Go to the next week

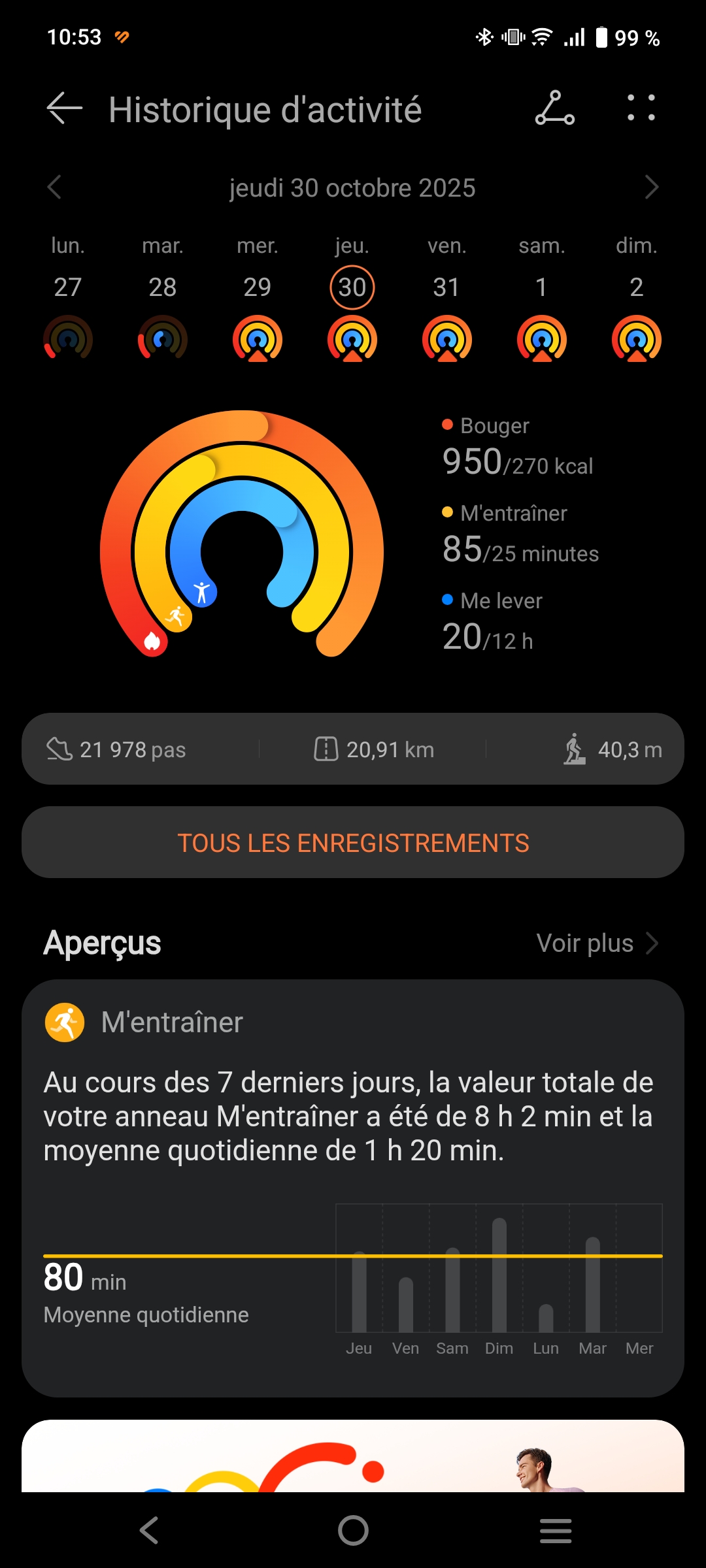(651, 188)
